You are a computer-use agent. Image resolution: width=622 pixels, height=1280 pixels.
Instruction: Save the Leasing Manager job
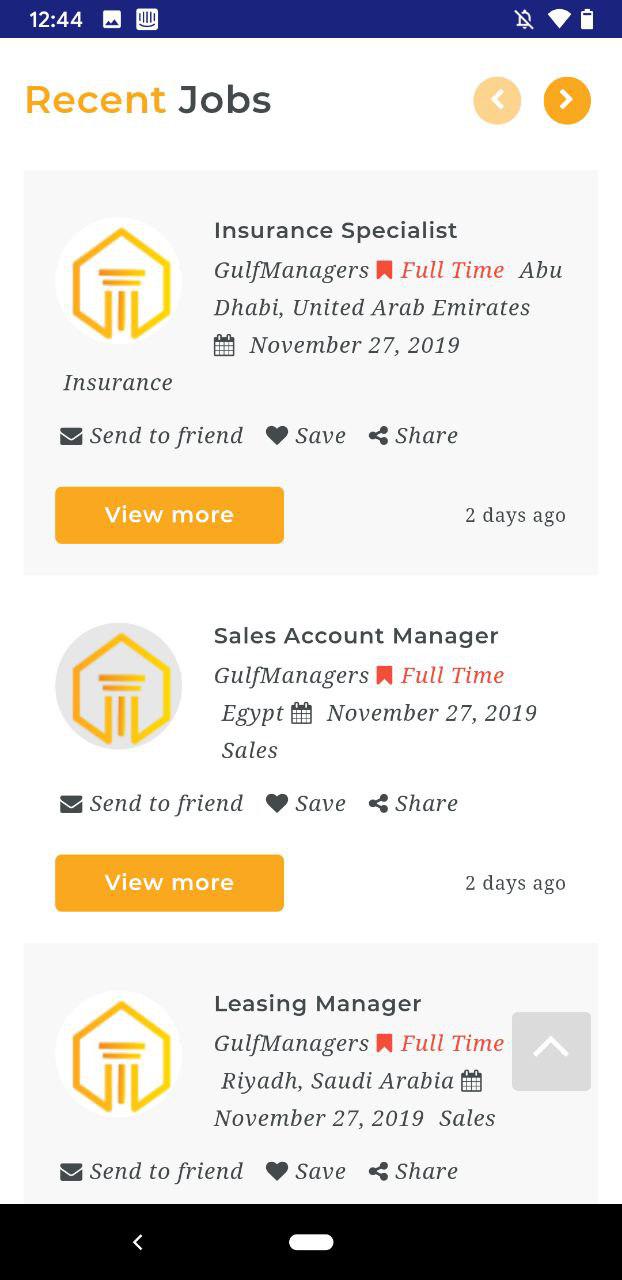pos(306,1172)
